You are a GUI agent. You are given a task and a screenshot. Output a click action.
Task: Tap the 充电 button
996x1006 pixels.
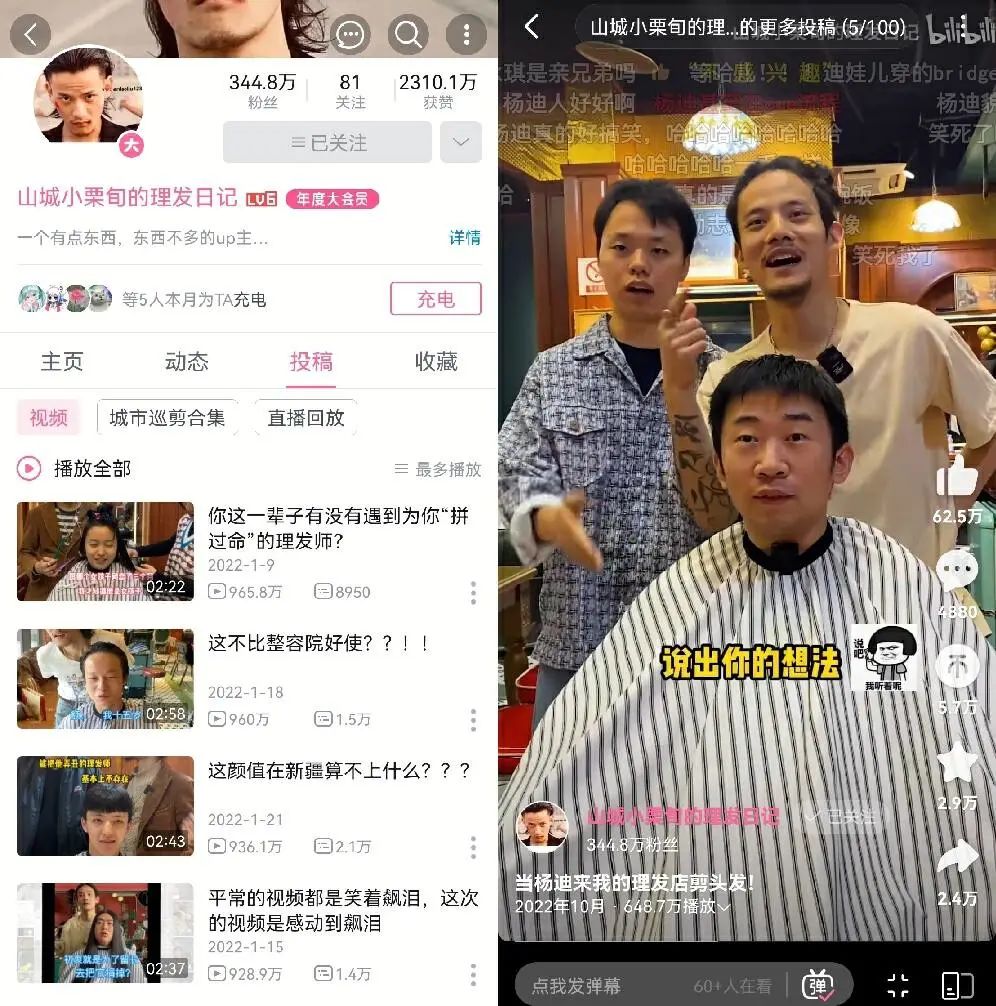pyautogui.click(x=435, y=299)
